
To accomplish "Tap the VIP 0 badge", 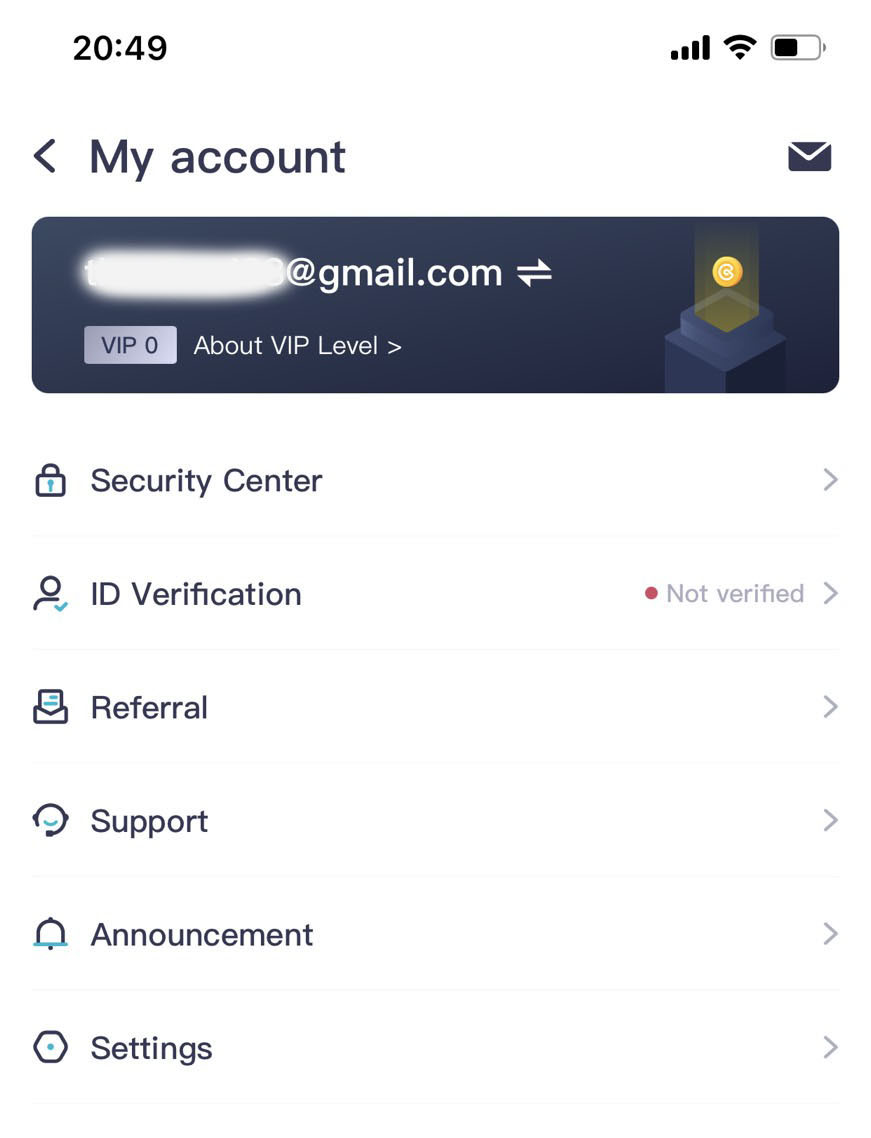I will 130,345.
